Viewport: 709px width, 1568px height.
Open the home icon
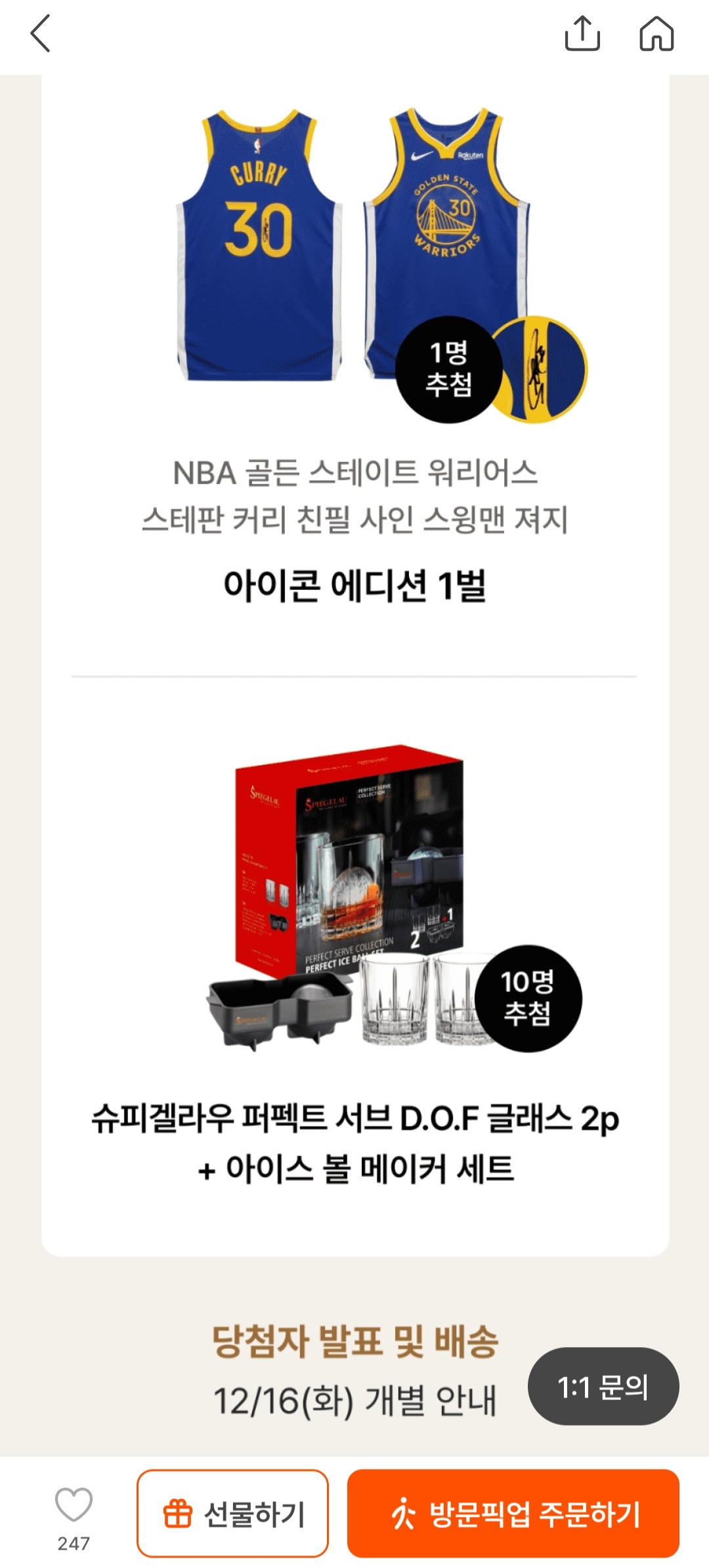pyautogui.click(x=656, y=33)
